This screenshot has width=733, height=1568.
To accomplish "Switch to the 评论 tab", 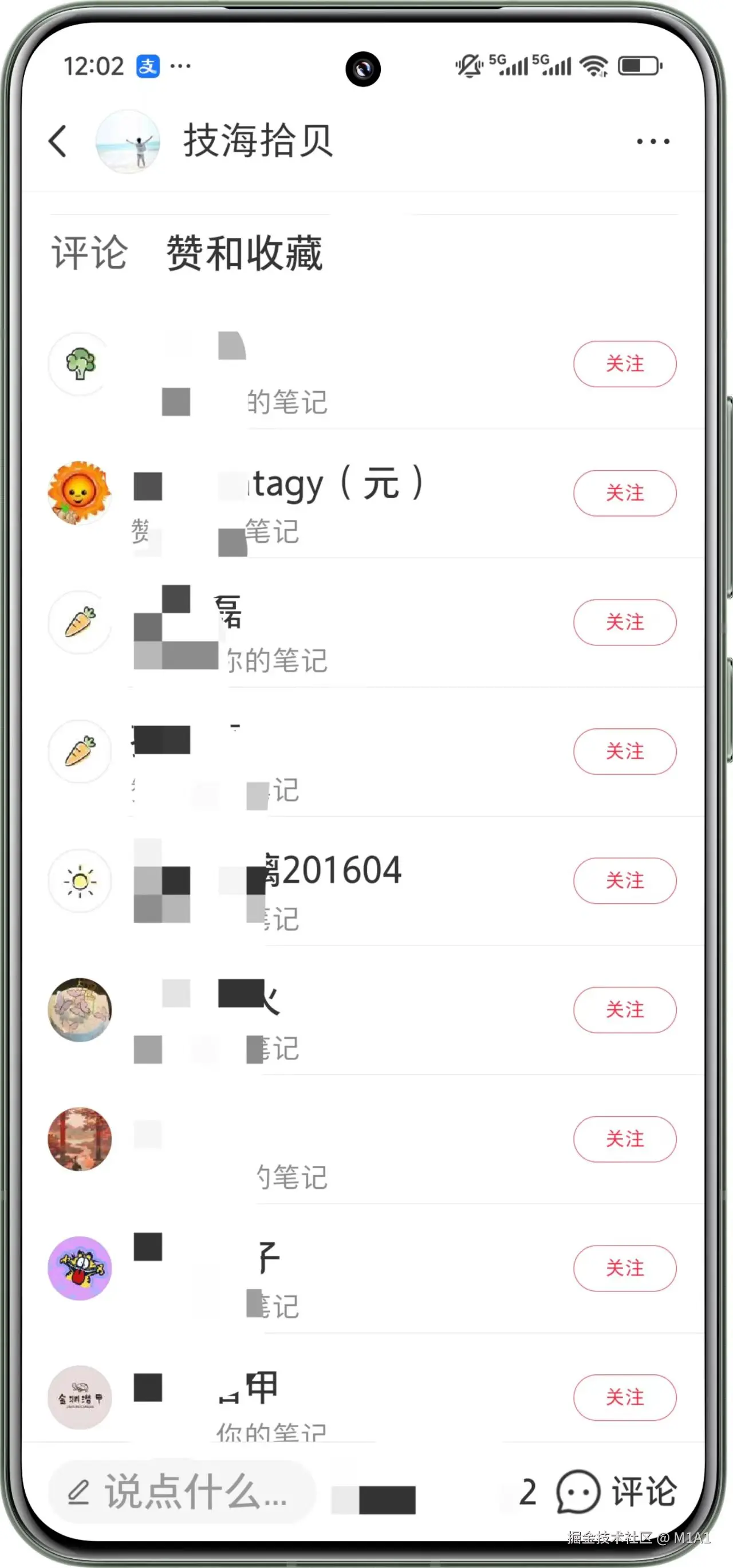I will (89, 254).
